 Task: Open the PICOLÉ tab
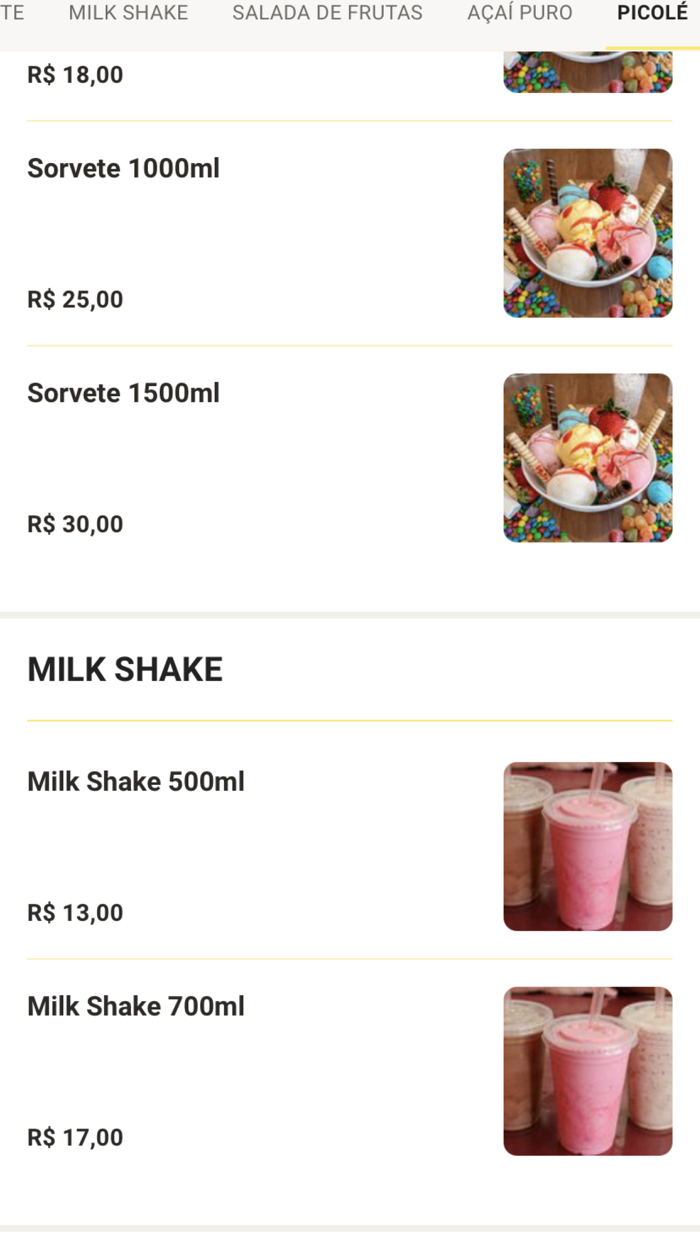(652, 14)
